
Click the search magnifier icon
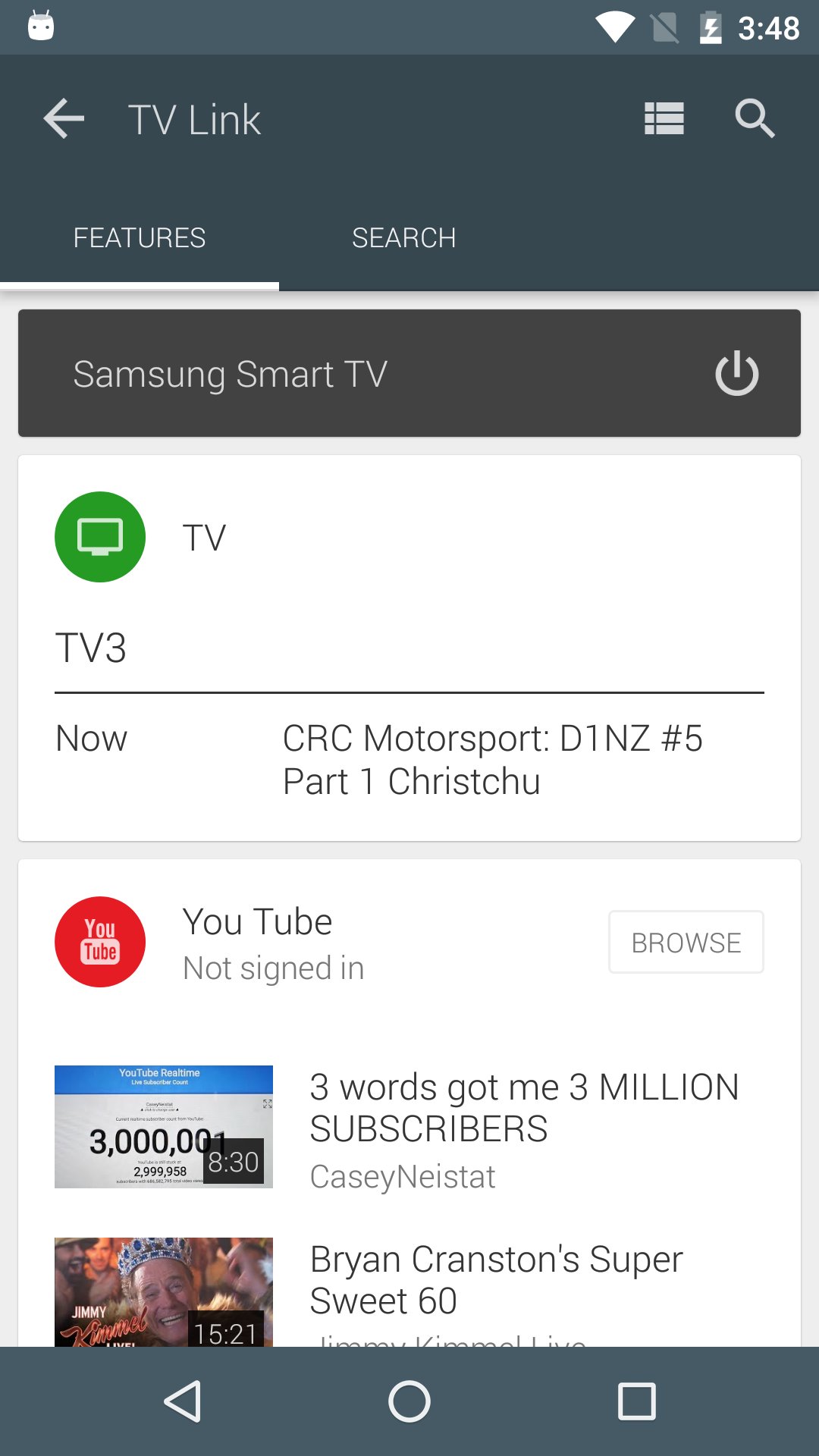(755, 118)
